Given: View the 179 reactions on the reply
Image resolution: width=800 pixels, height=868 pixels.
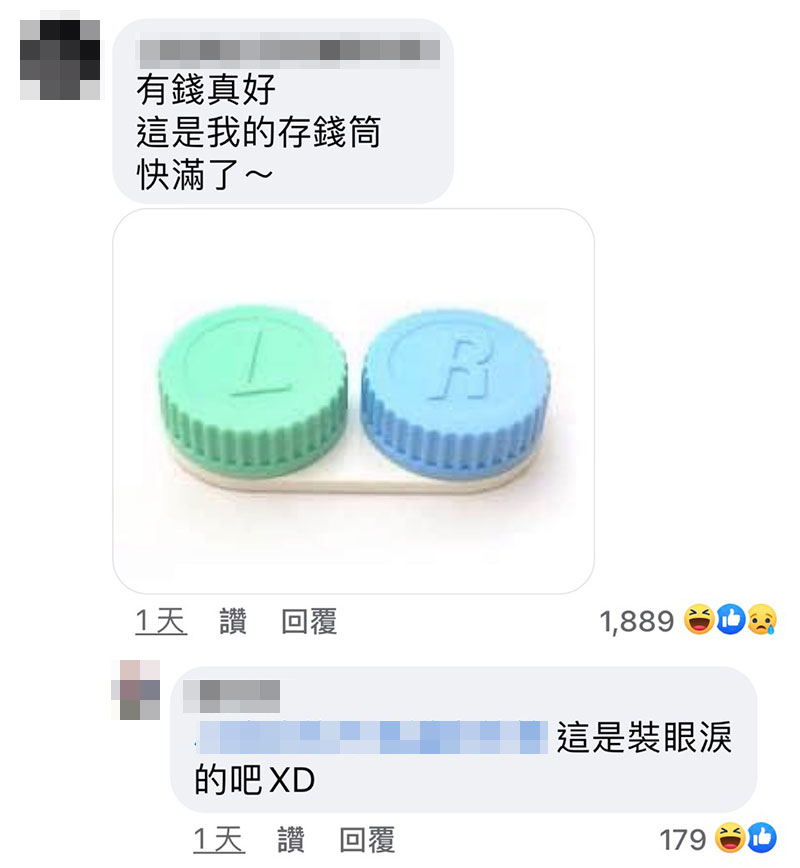Looking at the screenshot, I should [x=716, y=838].
